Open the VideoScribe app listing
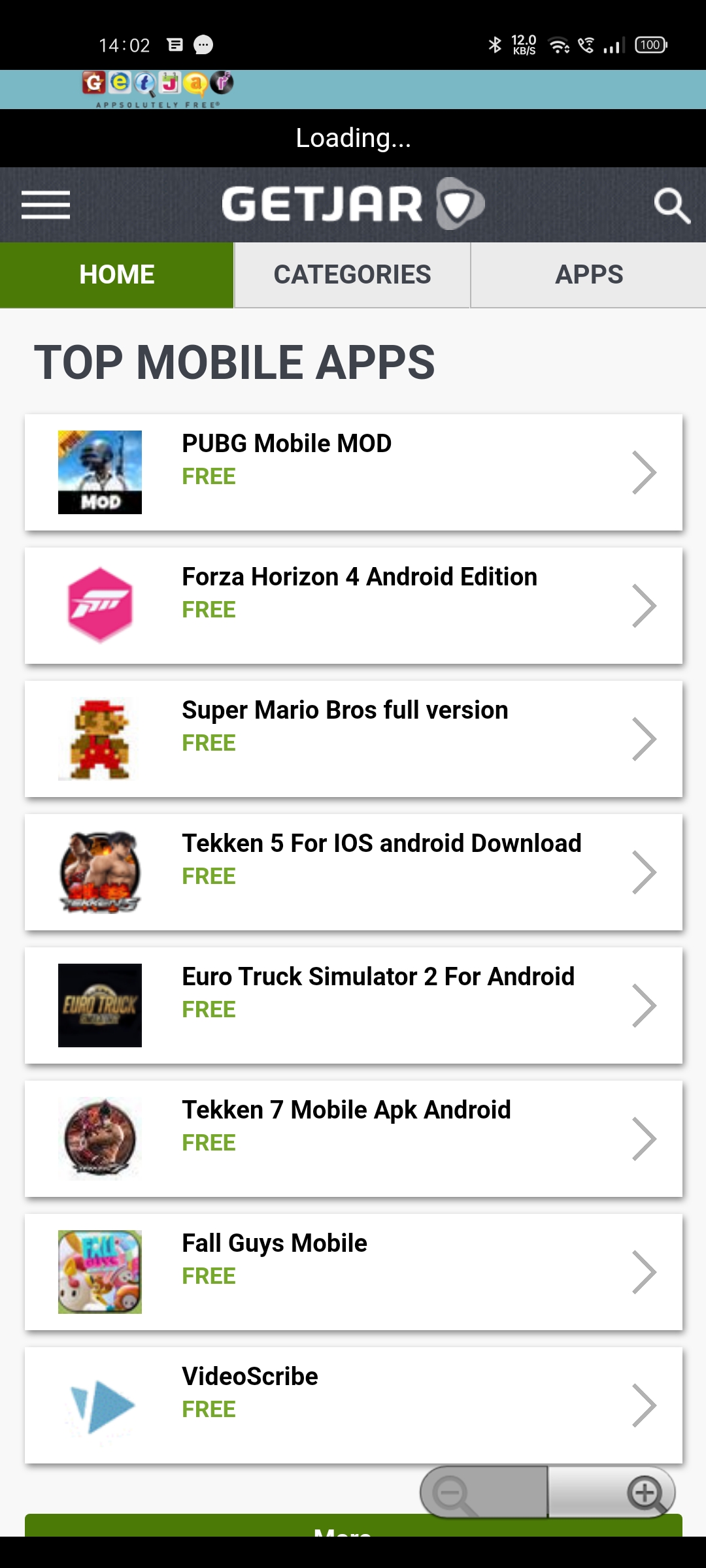706x1568 pixels. tap(353, 1405)
